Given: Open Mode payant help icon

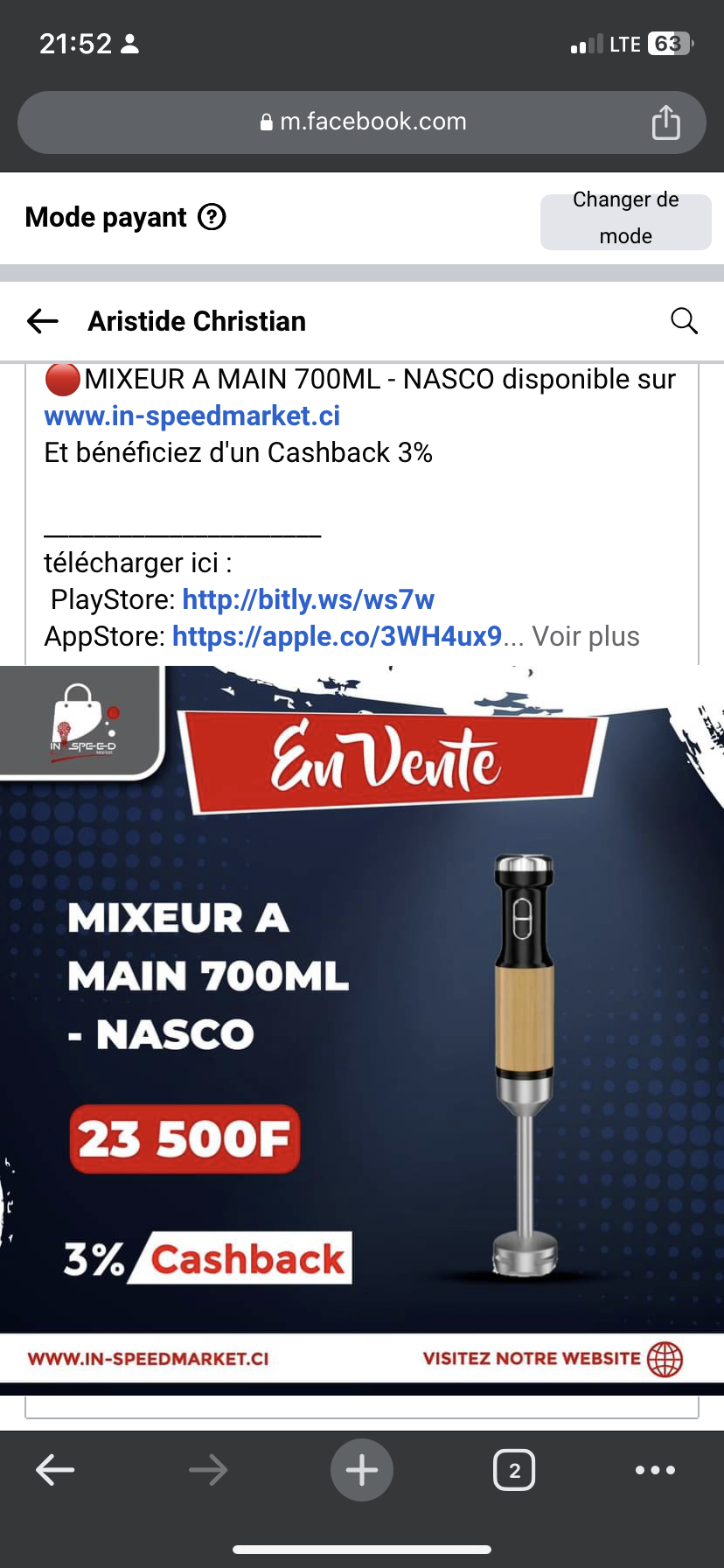Looking at the screenshot, I should pyautogui.click(x=212, y=217).
